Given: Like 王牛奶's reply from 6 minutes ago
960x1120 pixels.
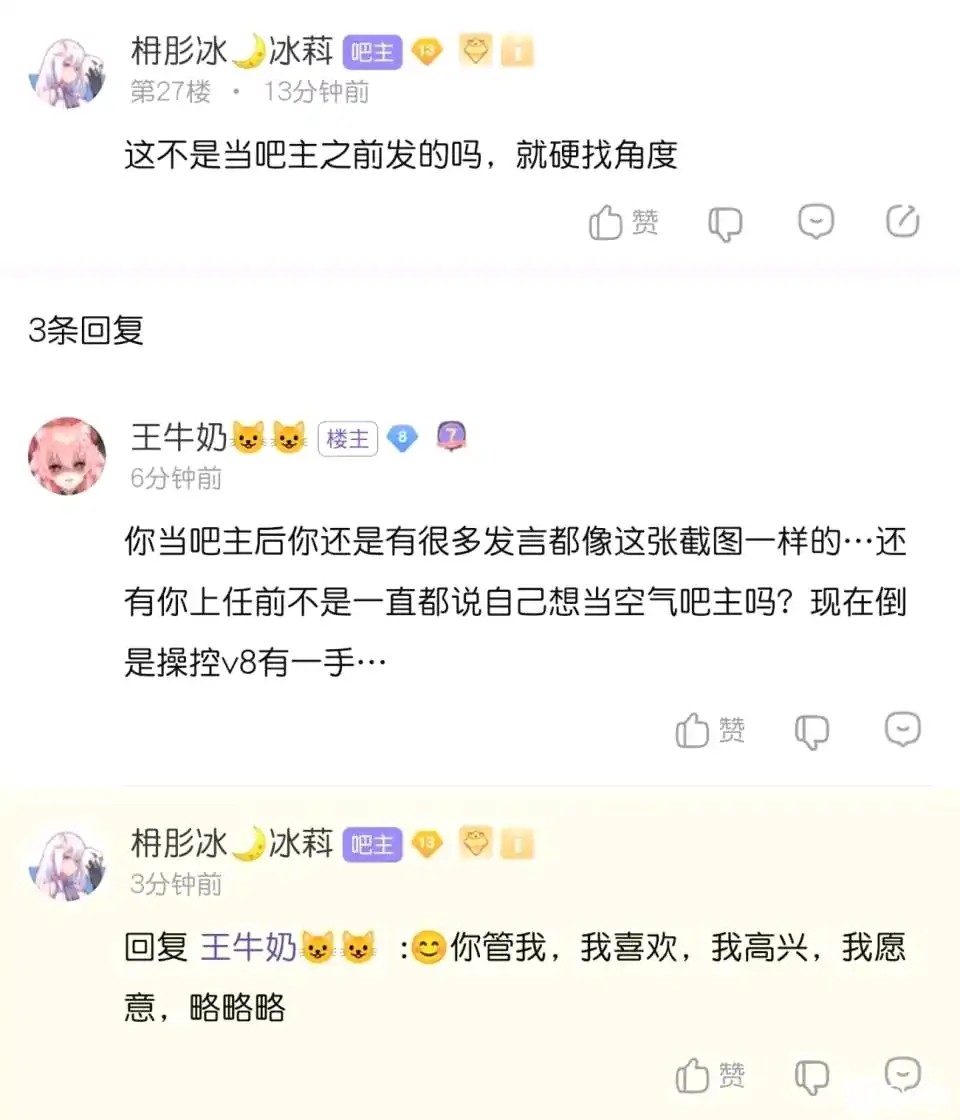Looking at the screenshot, I should tap(710, 731).
